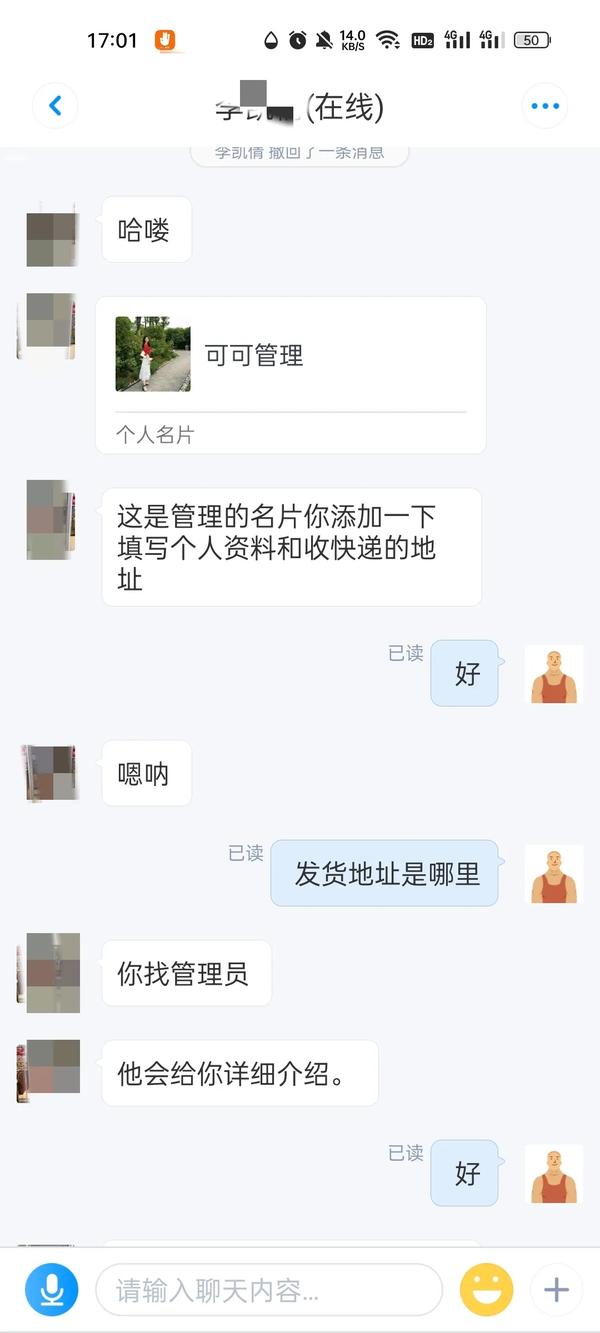Image resolution: width=600 pixels, height=1333 pixels.
Task: Open the emoji picker
Action: tap(486, 1289)
